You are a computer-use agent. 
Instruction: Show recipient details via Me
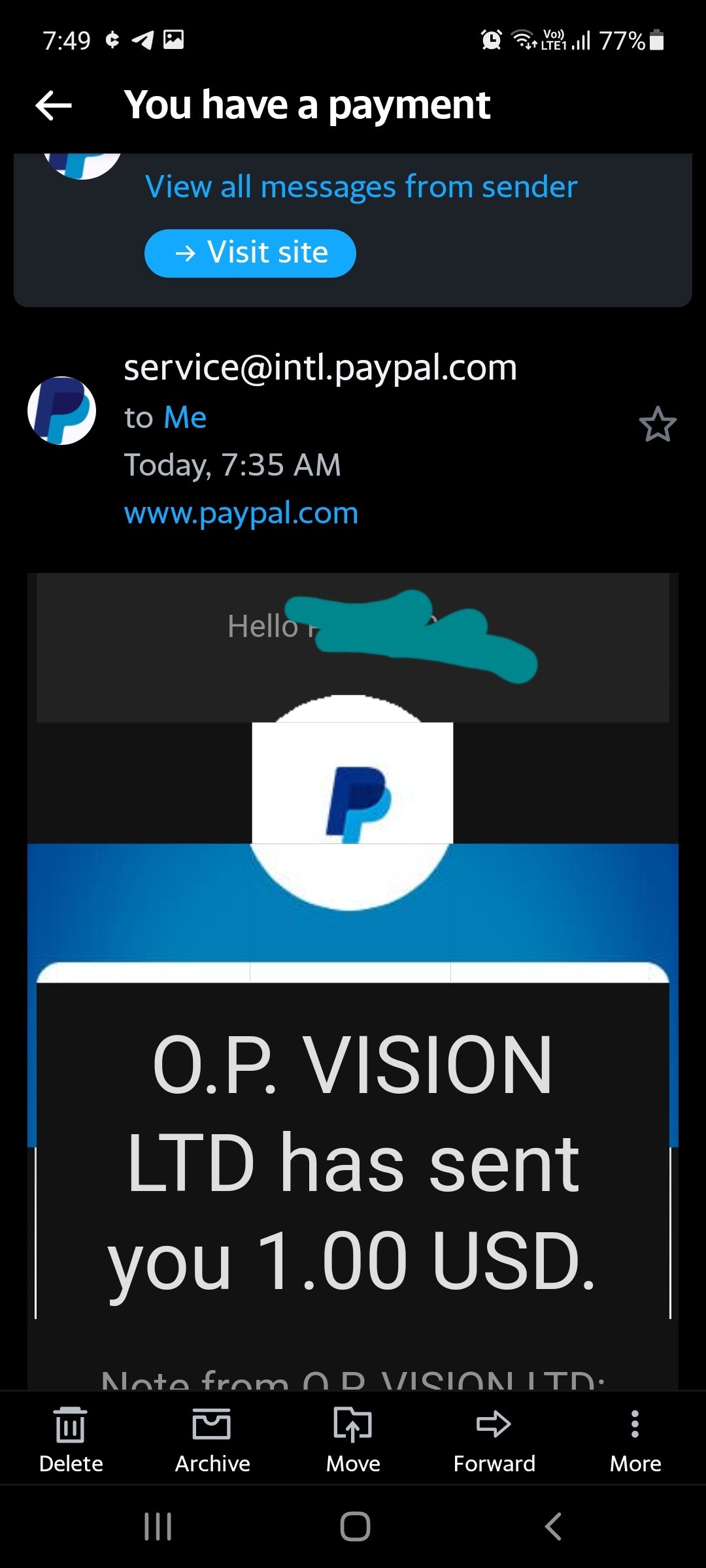185,417
